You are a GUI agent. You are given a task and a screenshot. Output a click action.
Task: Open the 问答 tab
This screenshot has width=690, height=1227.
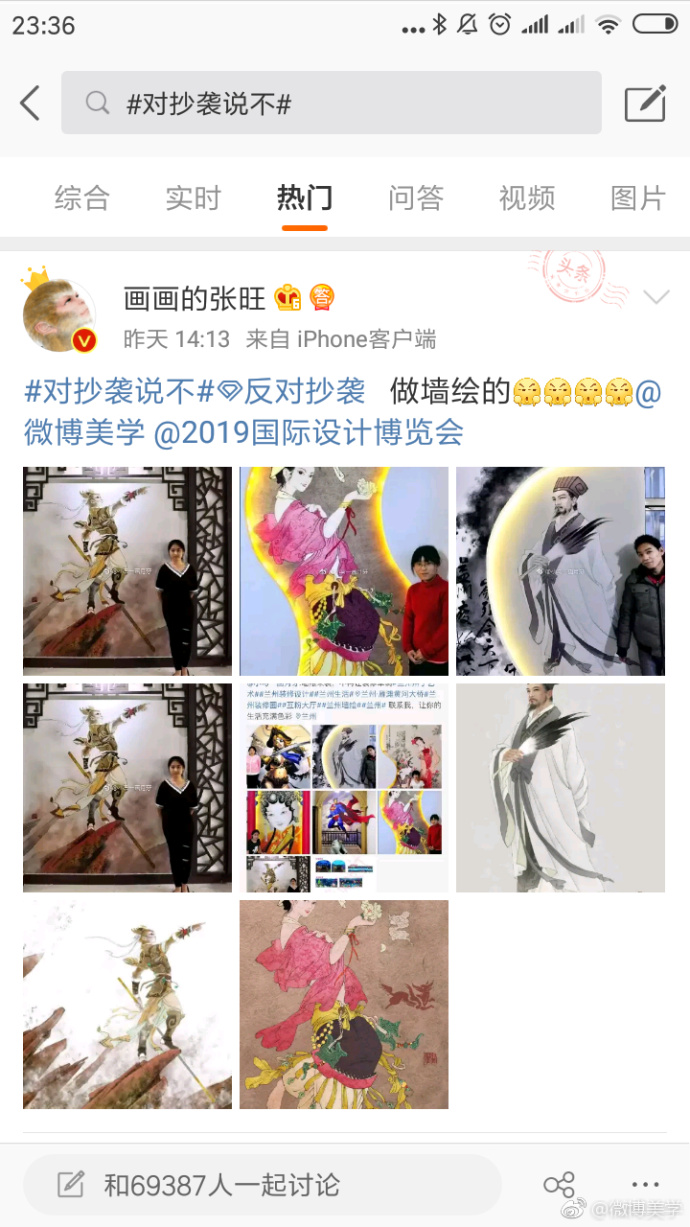[416, 198]
